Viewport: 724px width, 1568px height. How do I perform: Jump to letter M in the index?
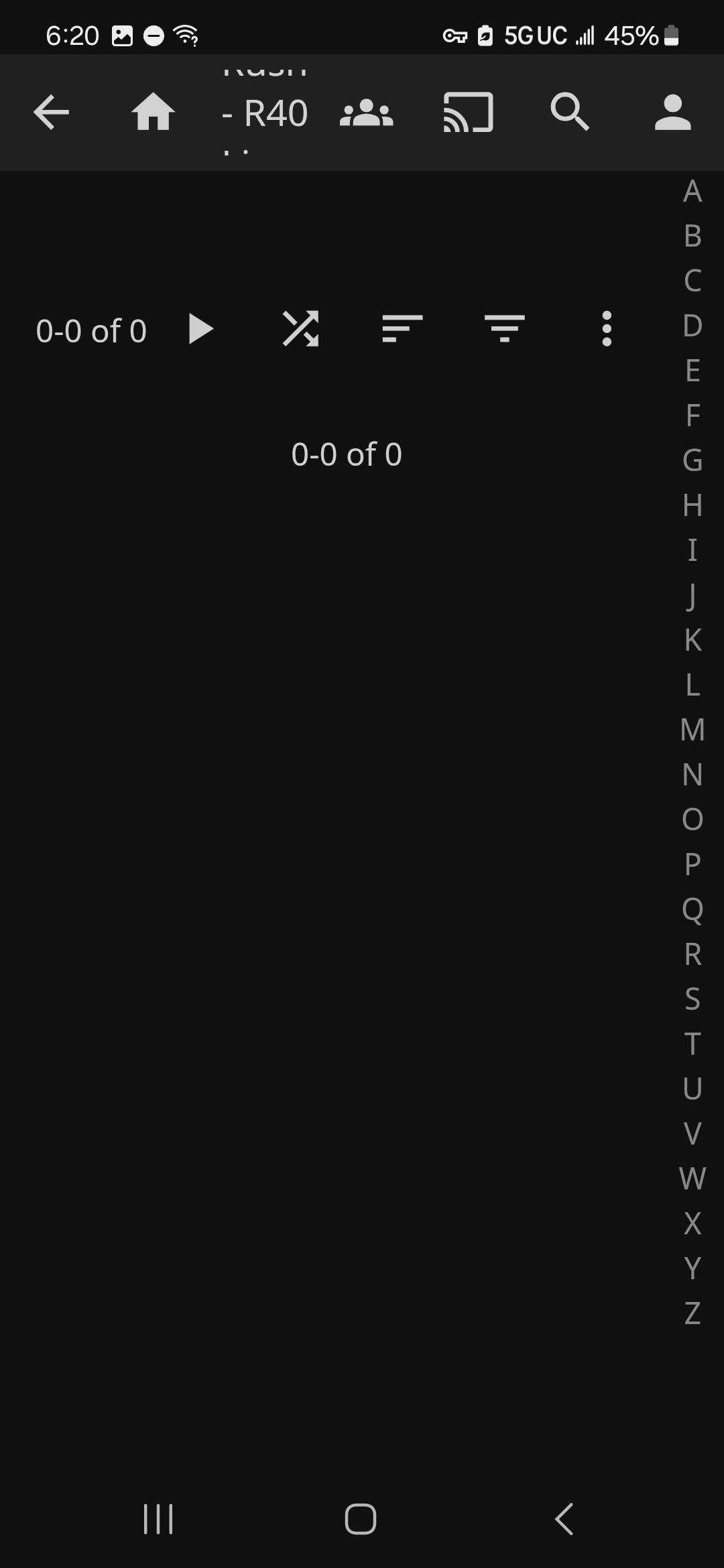pos(692,730)
